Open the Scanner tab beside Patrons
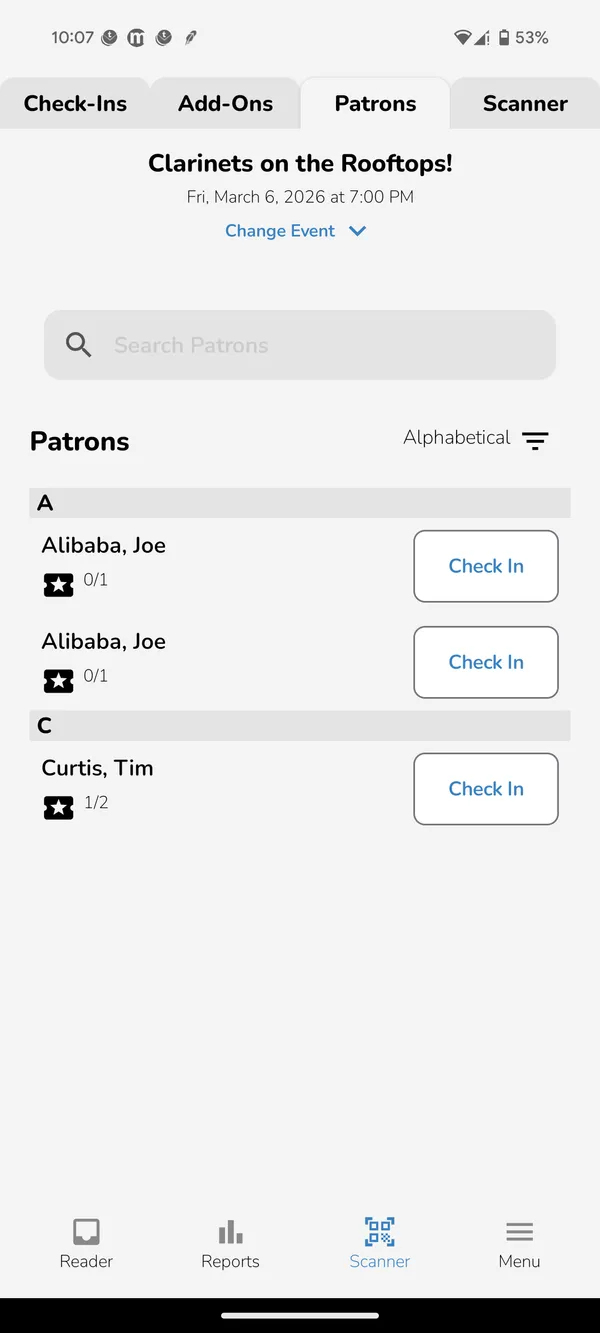This screenshot has width=600, height=1333. coord(525,104)
